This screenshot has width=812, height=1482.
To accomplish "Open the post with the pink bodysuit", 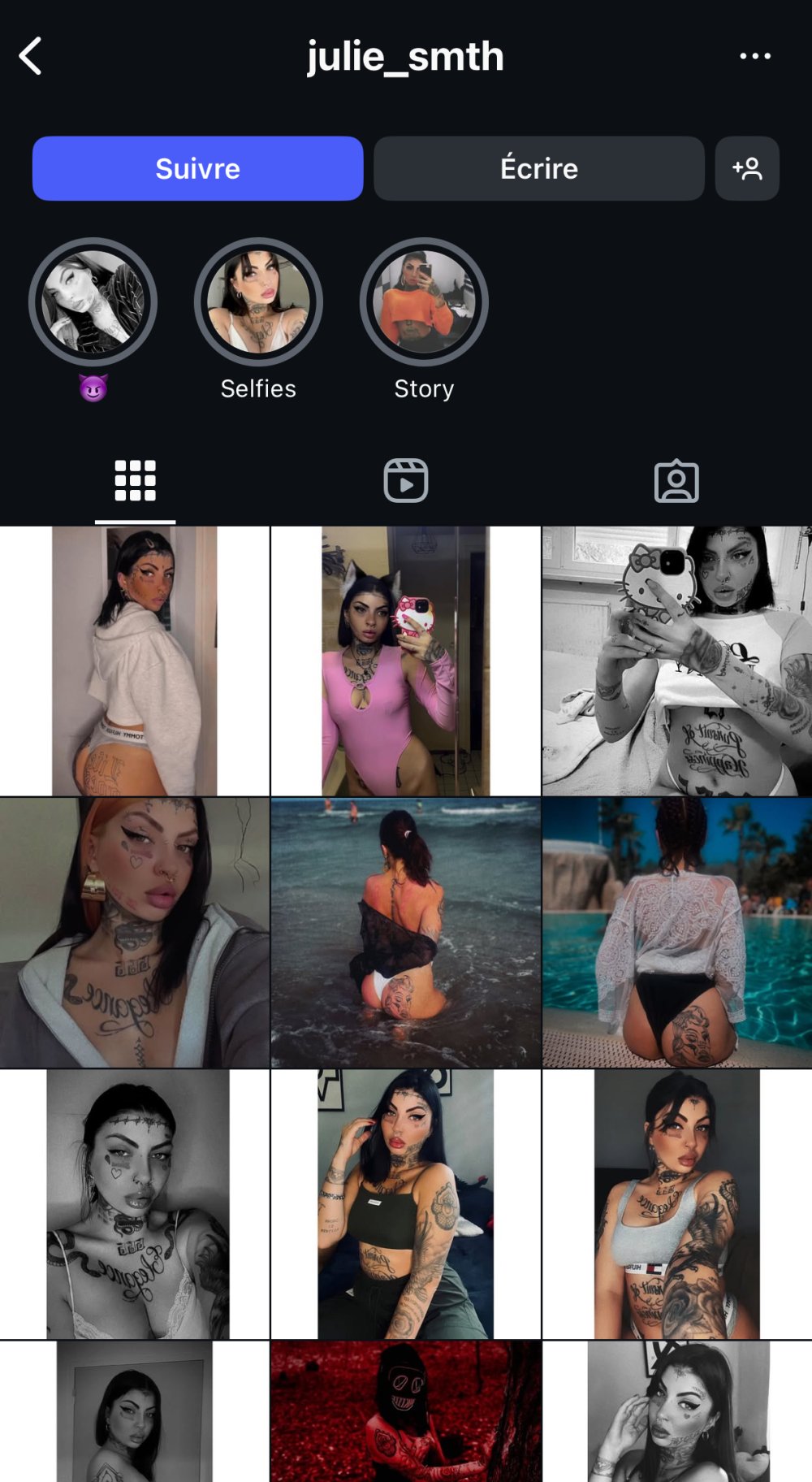I will pos(405,661).
